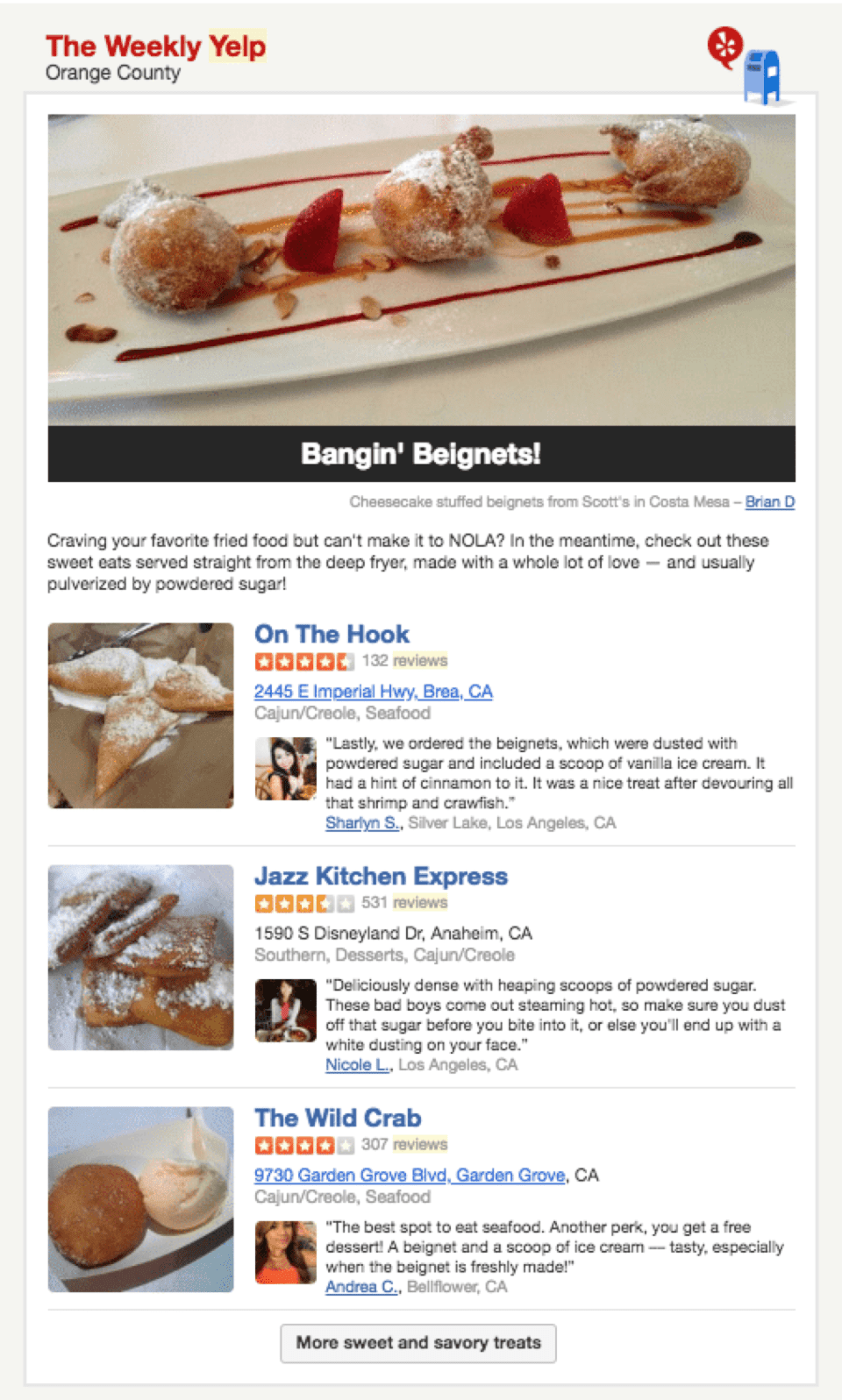Open Brian D's profile from photo credit
This screenshot has height=1400, width=842.
click(769, 502)
